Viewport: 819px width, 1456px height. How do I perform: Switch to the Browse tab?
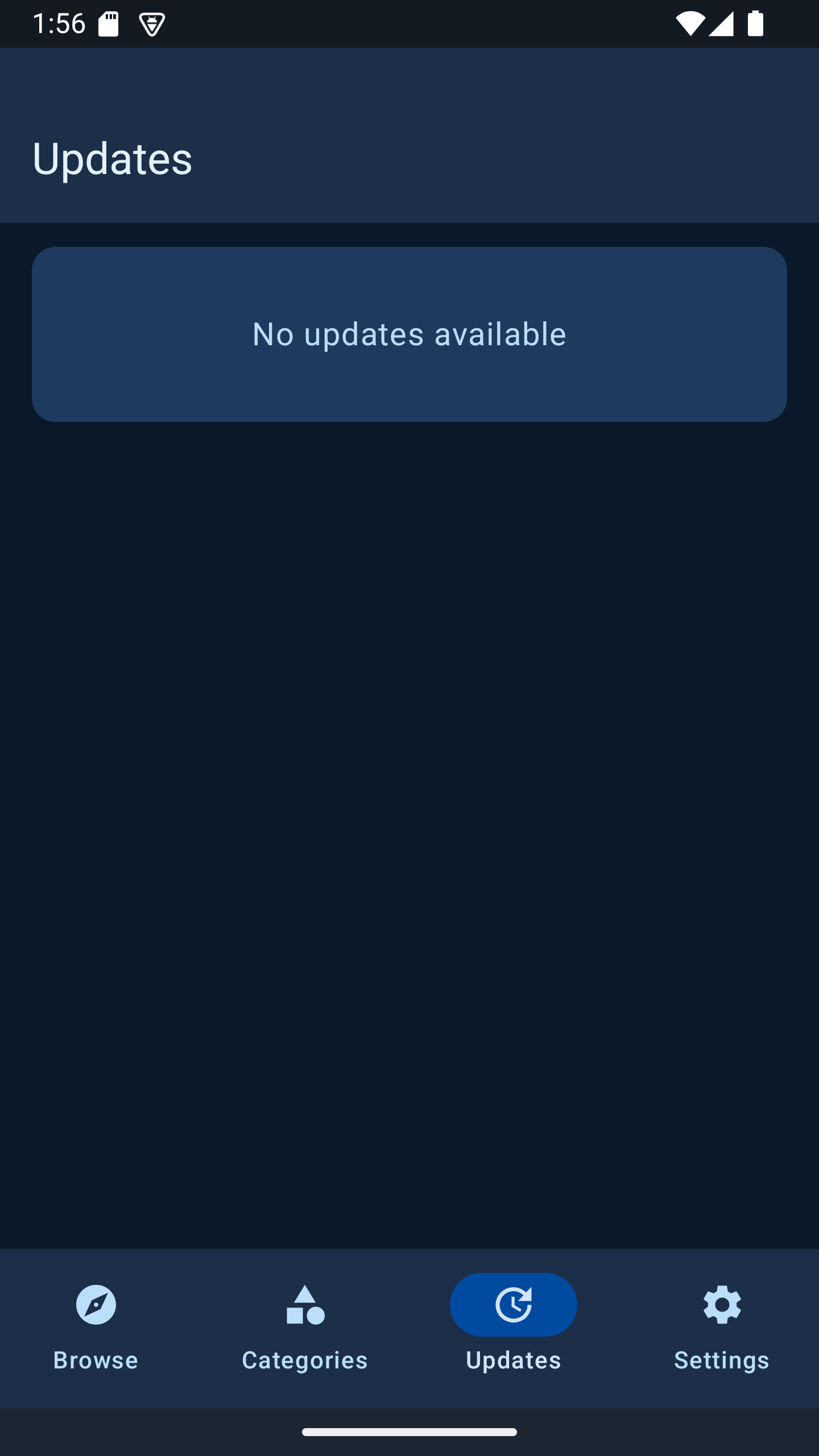pyautogui.click(x=96, y=1328)
